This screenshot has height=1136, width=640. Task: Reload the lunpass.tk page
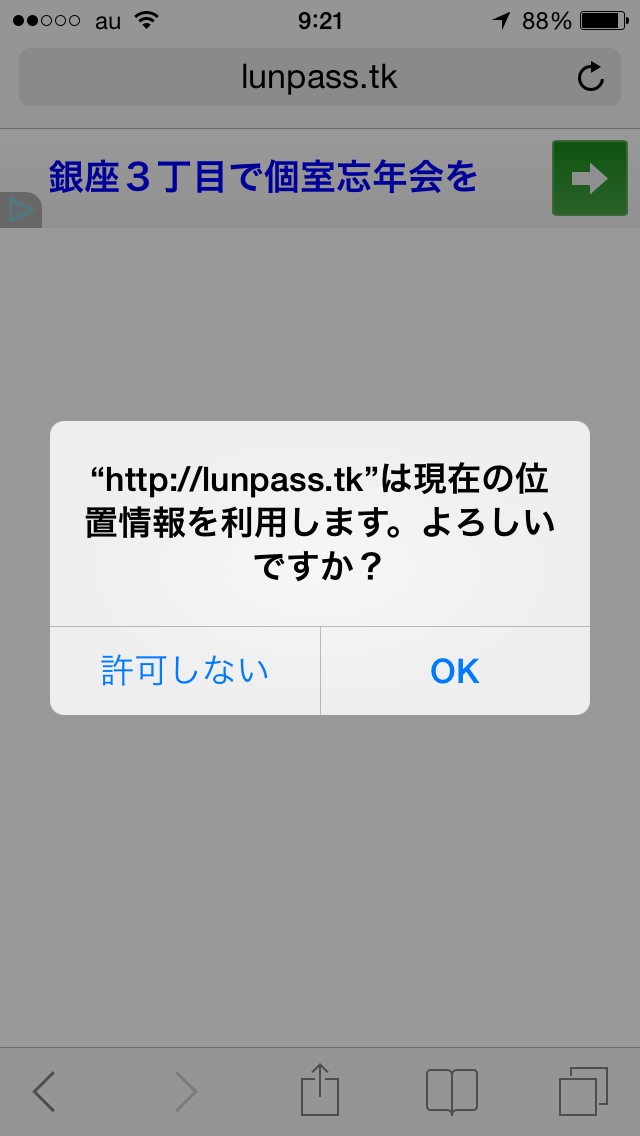[x=591, y=77]
